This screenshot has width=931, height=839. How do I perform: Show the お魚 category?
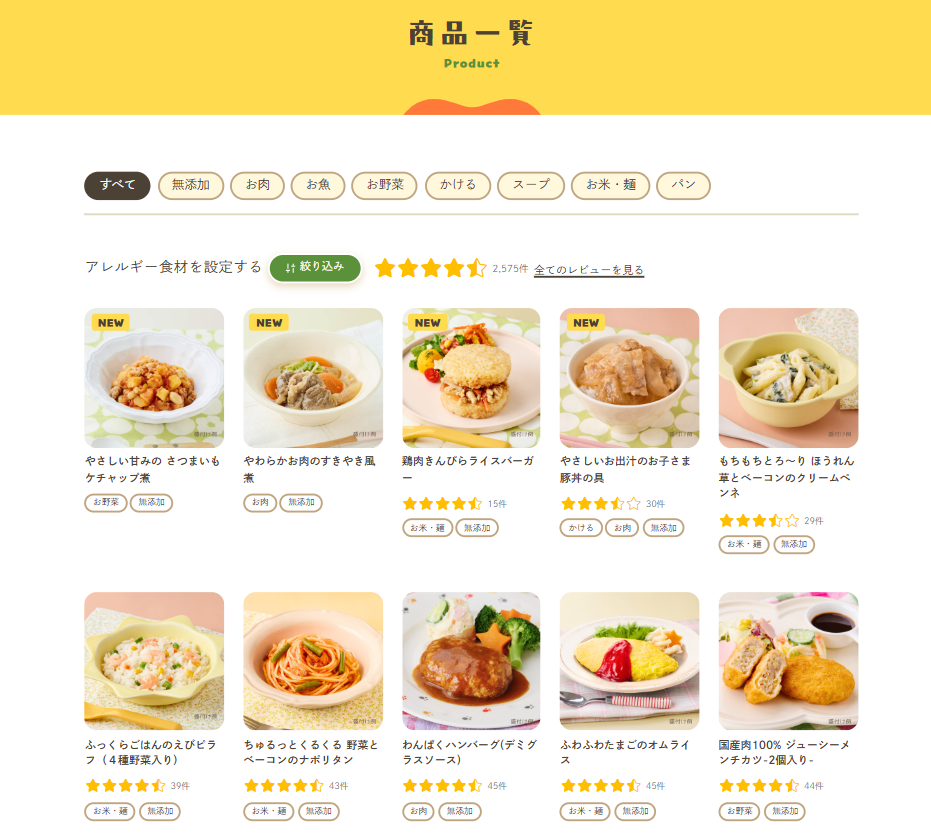(x=318, y=185)
